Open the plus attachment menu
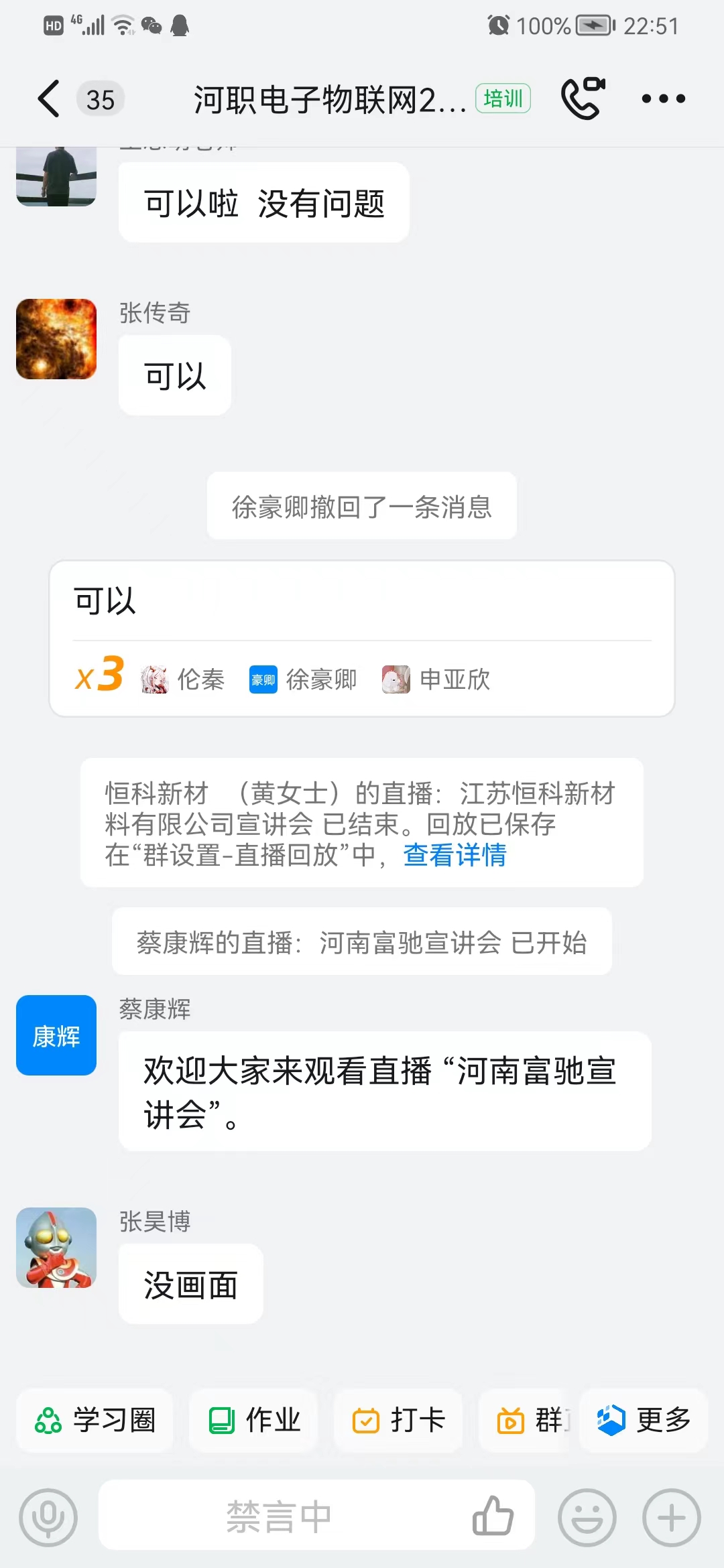 click(x=672, y=1518)
